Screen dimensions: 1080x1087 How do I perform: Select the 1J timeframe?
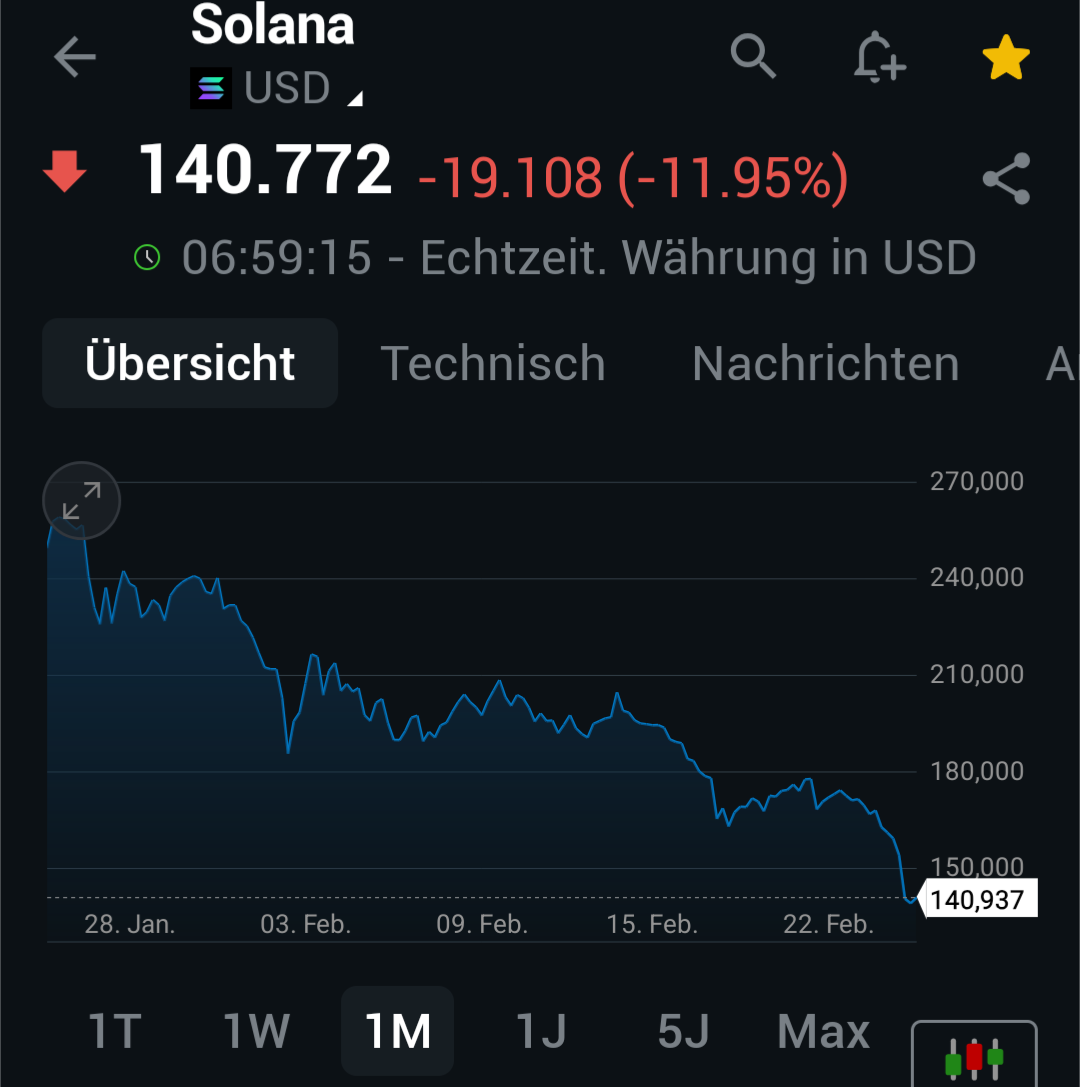541,1030
